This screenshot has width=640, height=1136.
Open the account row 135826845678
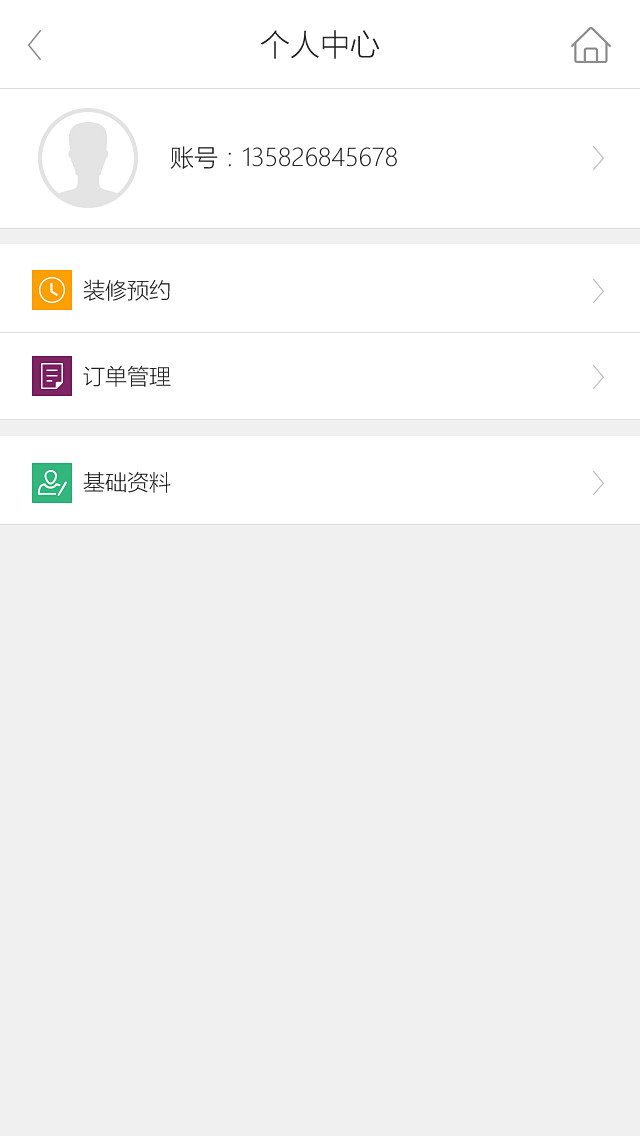coord(320,158)
